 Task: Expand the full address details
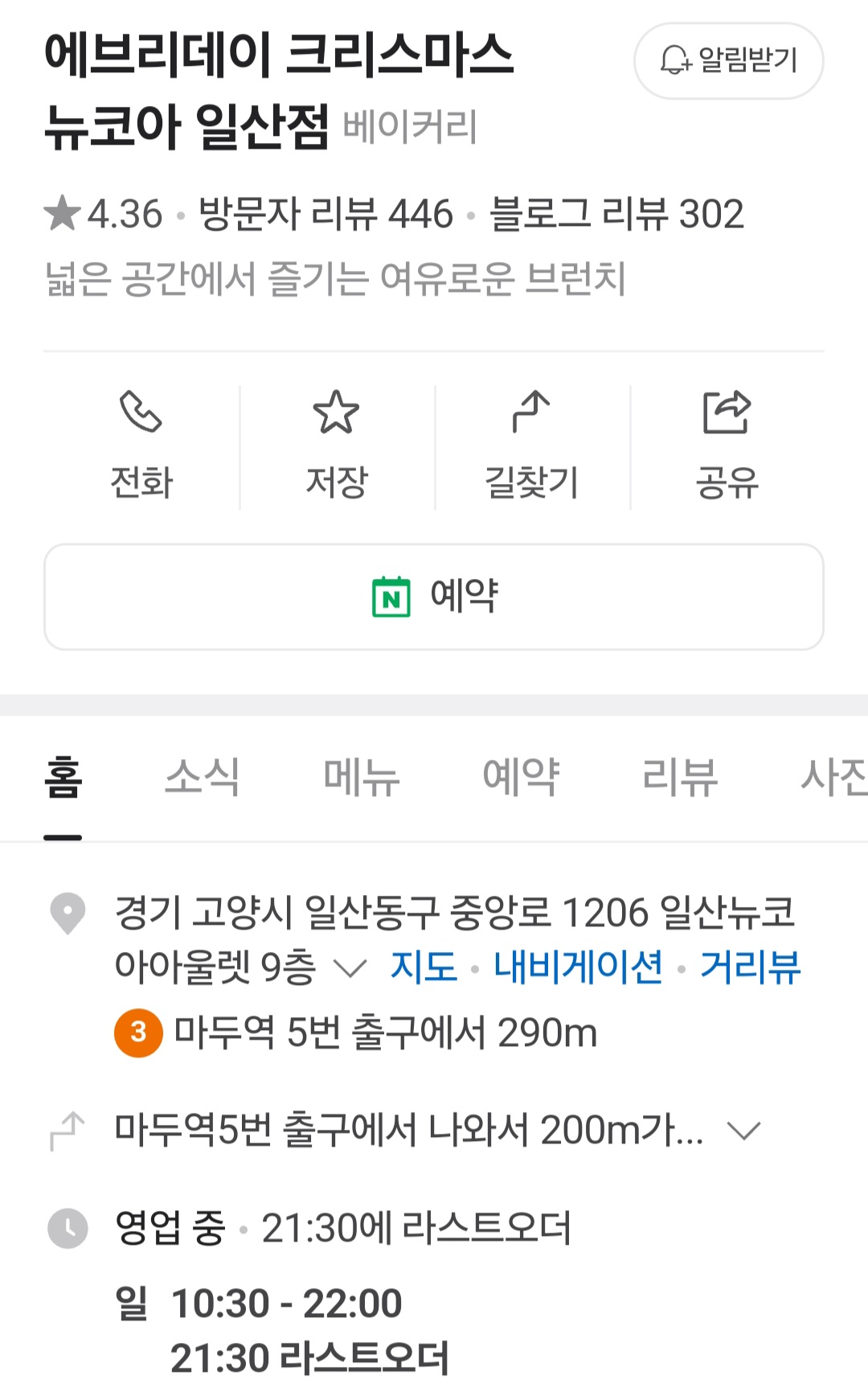350,968
